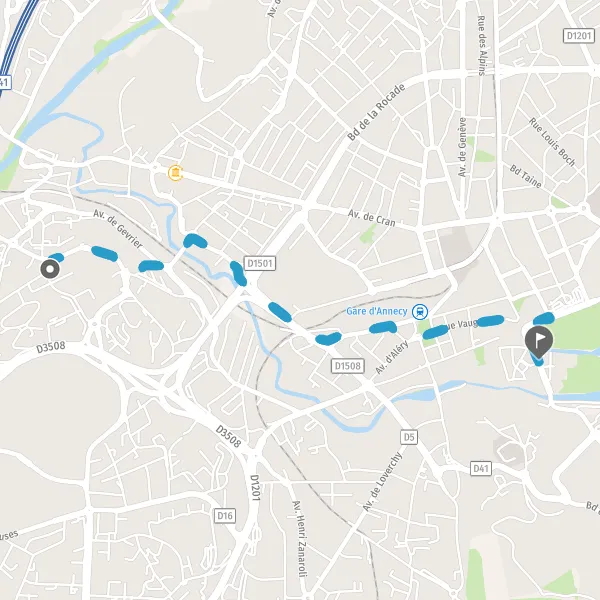Open the Gare d'Annecy train station icon
Image resolution: width=600 pixels, height=600 pixels.
[x=420, y=312]
